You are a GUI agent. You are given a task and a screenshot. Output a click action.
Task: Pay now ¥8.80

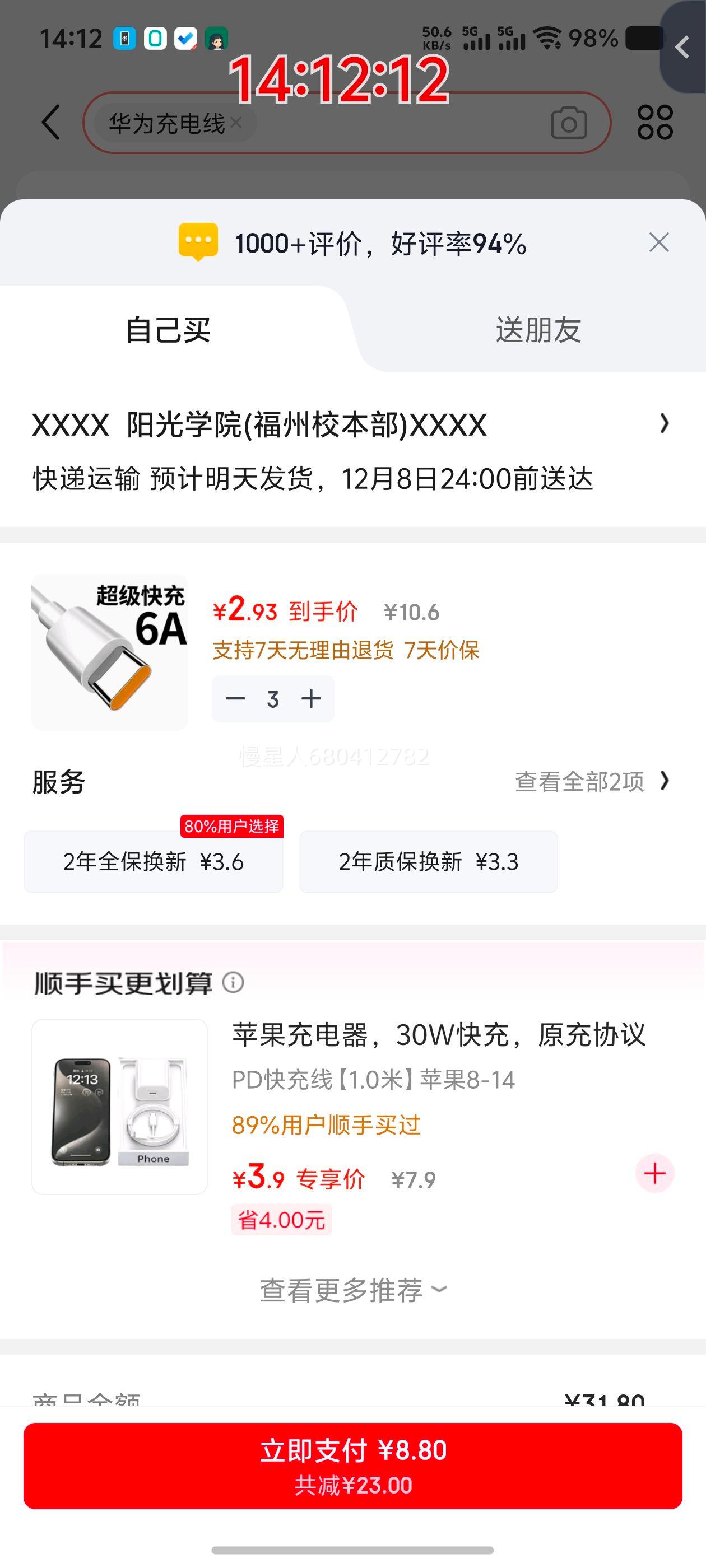coord(352,1465)
